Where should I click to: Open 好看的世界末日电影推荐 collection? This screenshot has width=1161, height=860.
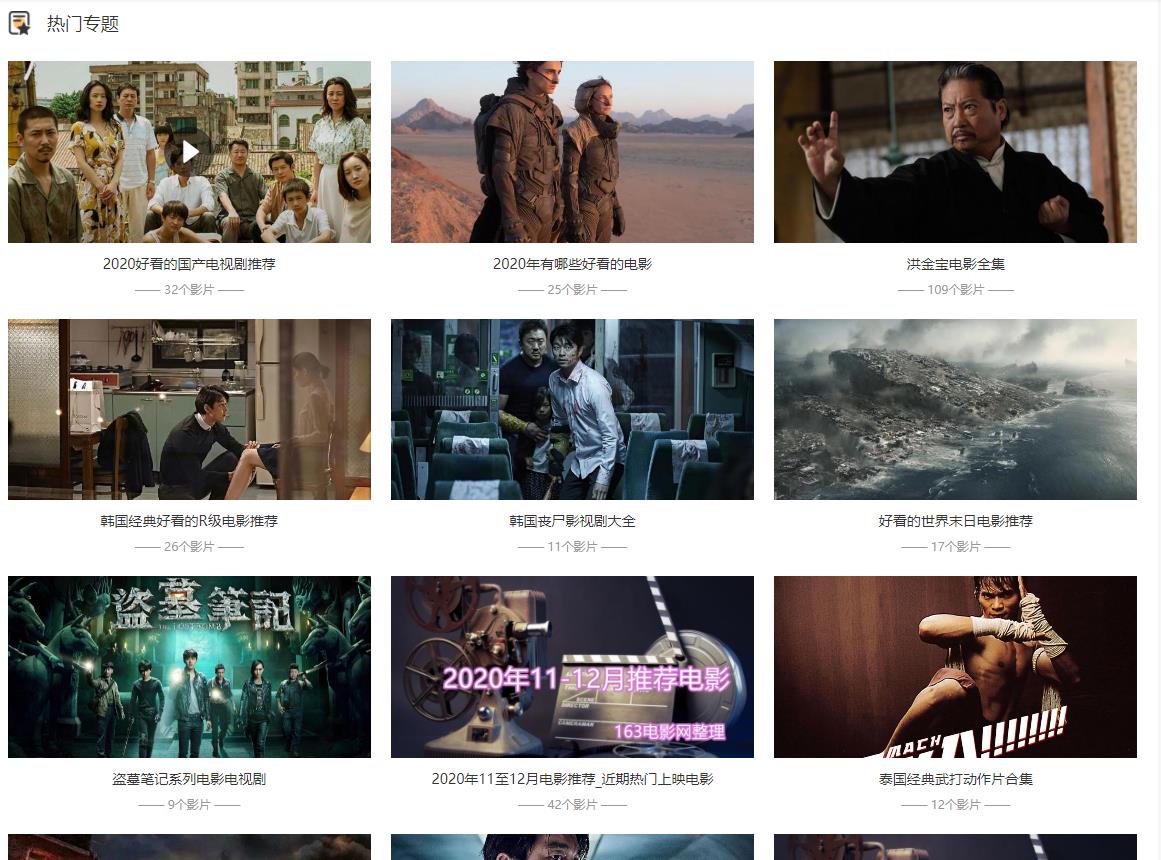click(x=955, y=521)
